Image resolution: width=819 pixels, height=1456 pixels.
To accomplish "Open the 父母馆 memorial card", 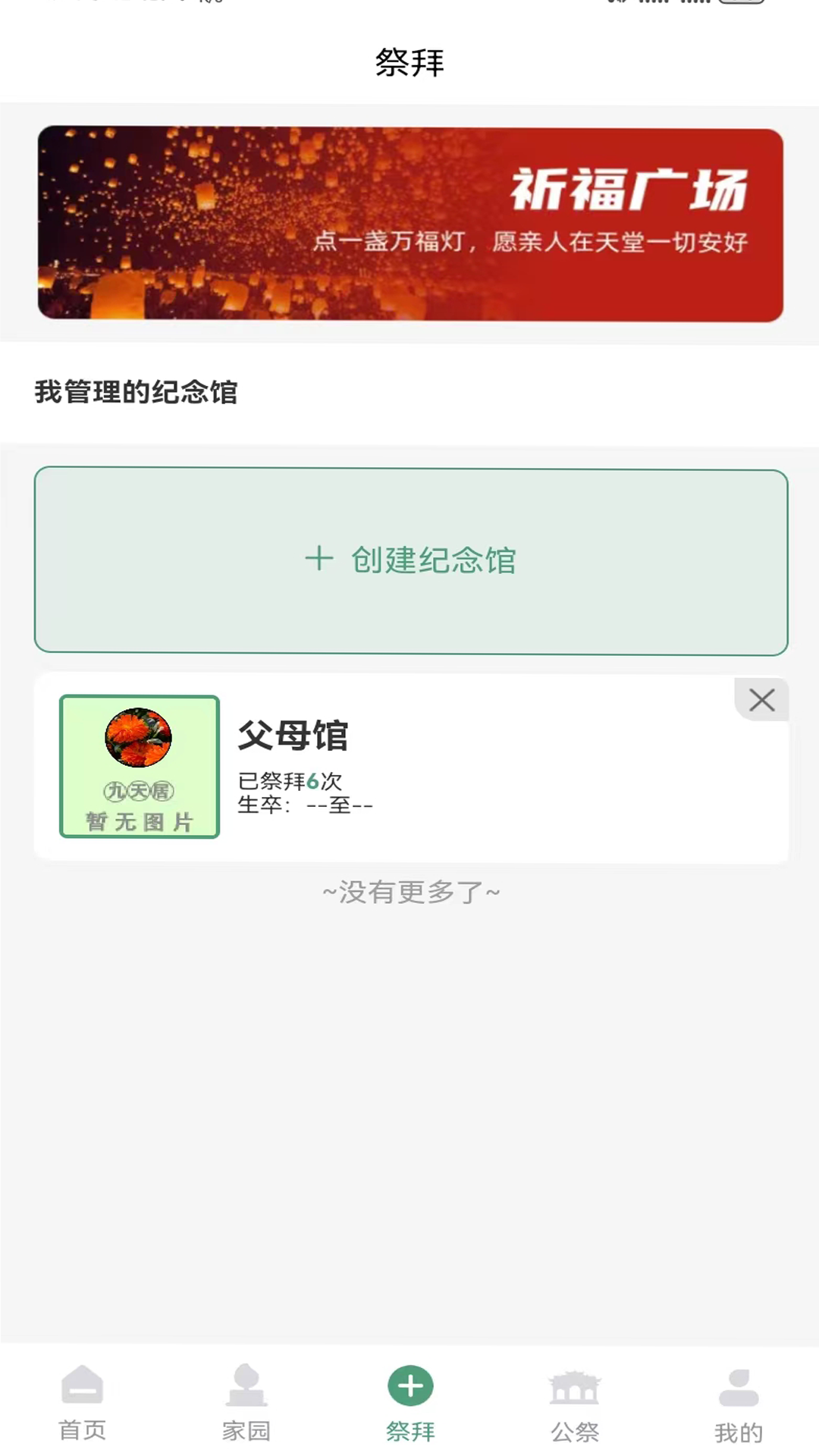I will coord(411,767).
